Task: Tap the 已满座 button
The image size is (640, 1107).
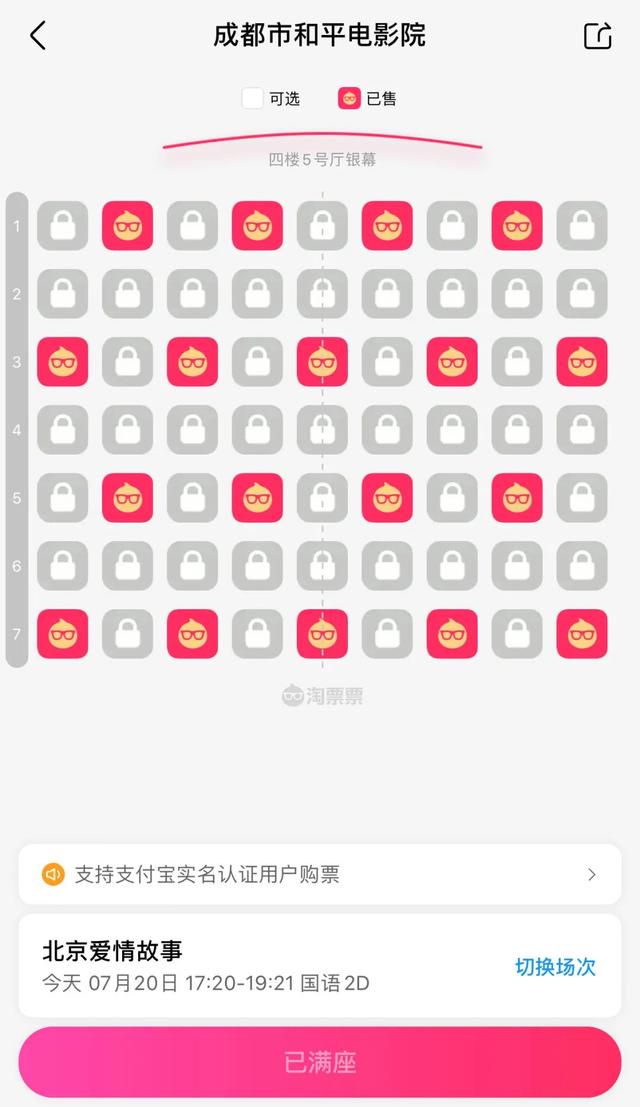Action: [x=320, y=1062]
